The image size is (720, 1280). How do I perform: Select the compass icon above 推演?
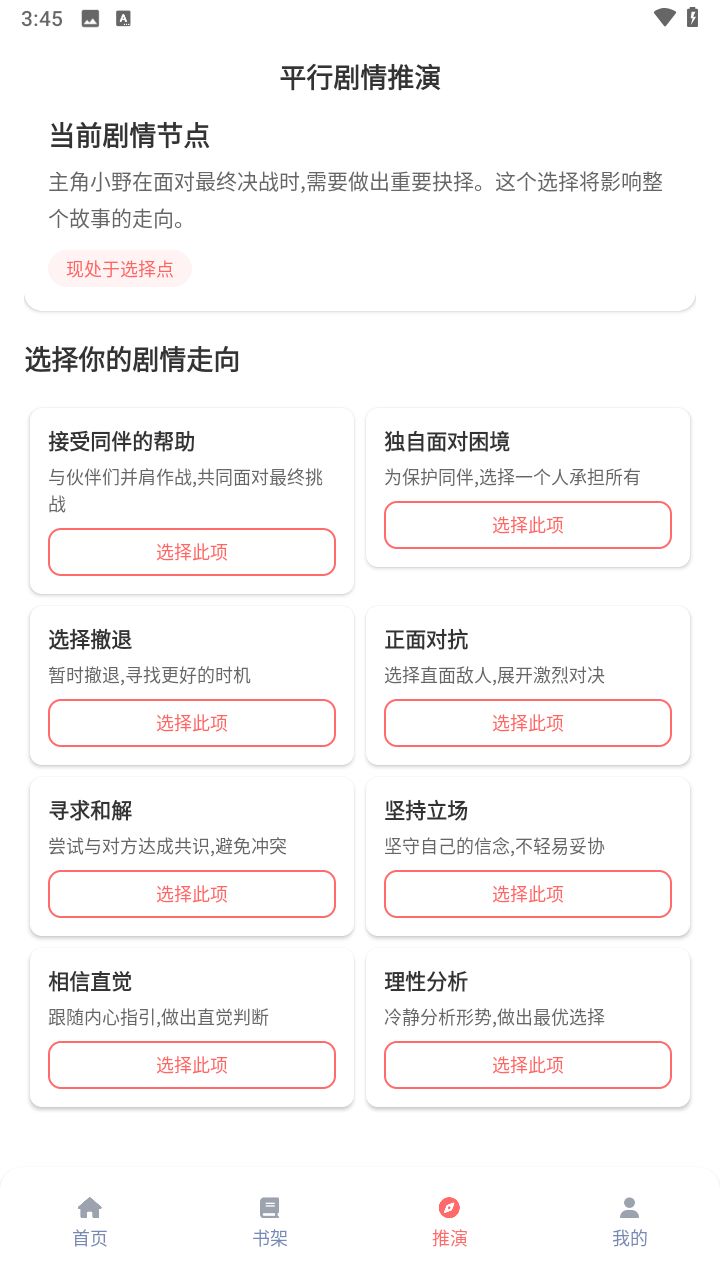coord(450,1207)
